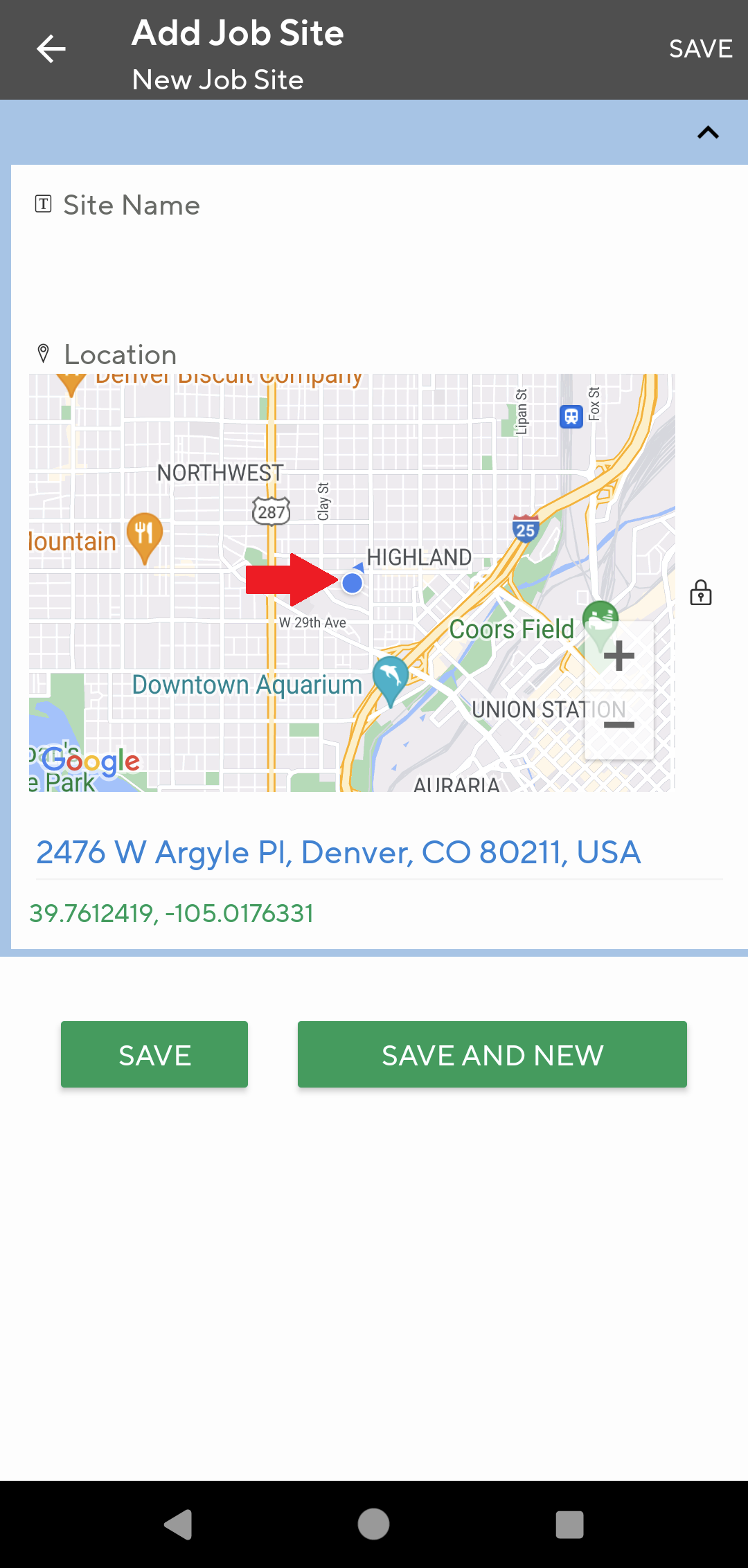The height and width of the screenshot is (1568, 748).
Task: Collapse the location section with the chevron
Action: 708,132
